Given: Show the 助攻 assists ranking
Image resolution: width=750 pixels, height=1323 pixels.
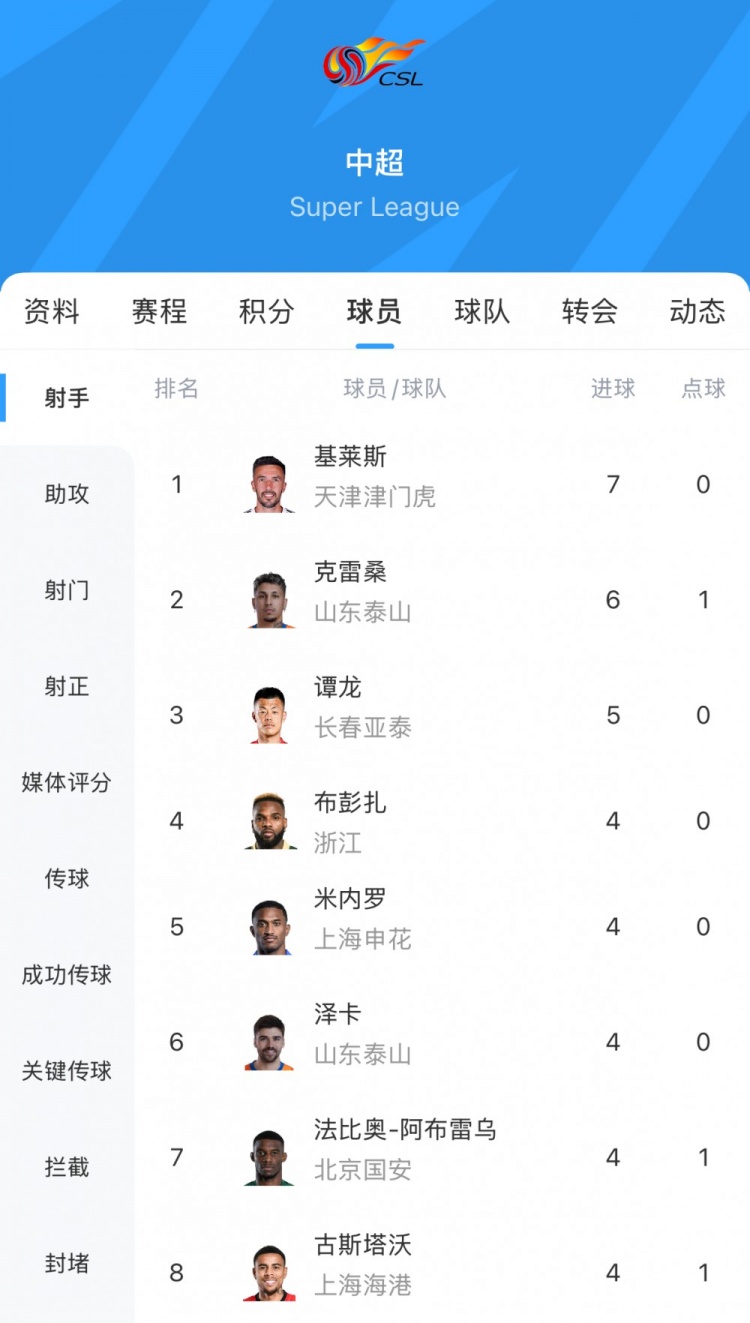Looking at the screenshot, I should coord(67,494).
